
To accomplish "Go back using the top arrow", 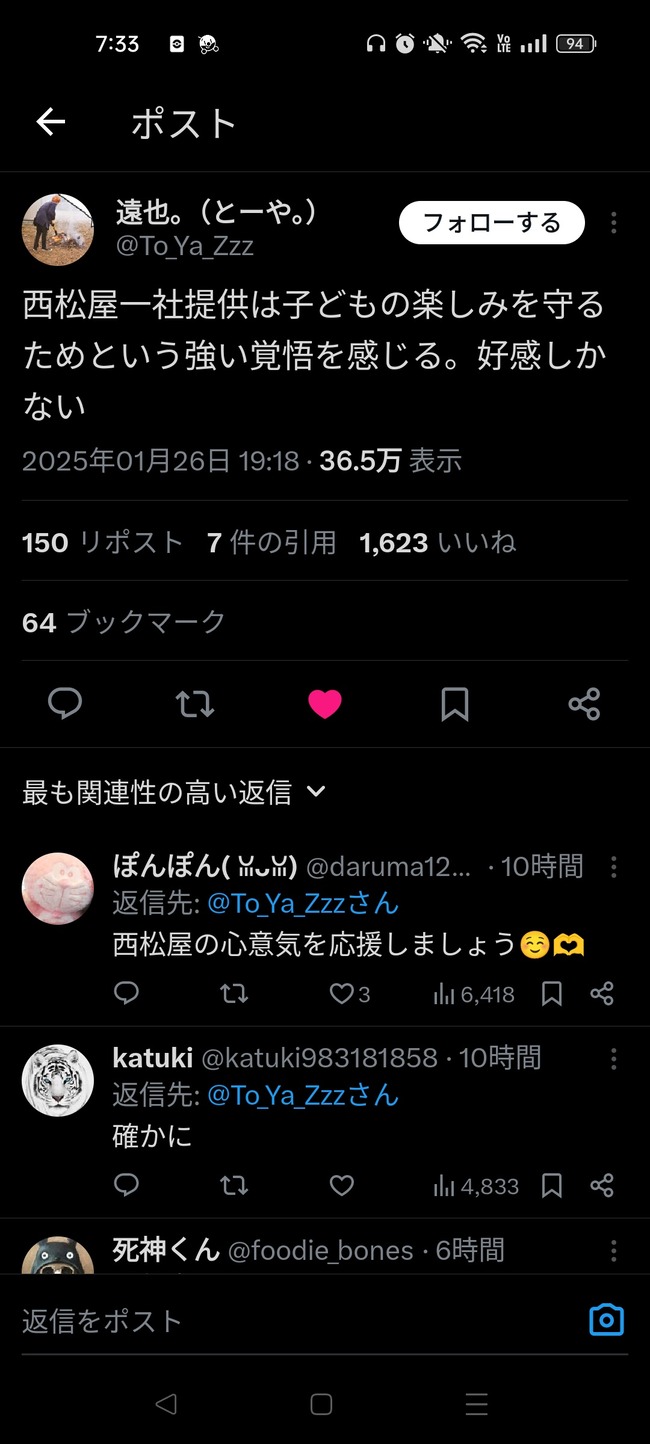I will pyautogui.click(x=50, y=122).
